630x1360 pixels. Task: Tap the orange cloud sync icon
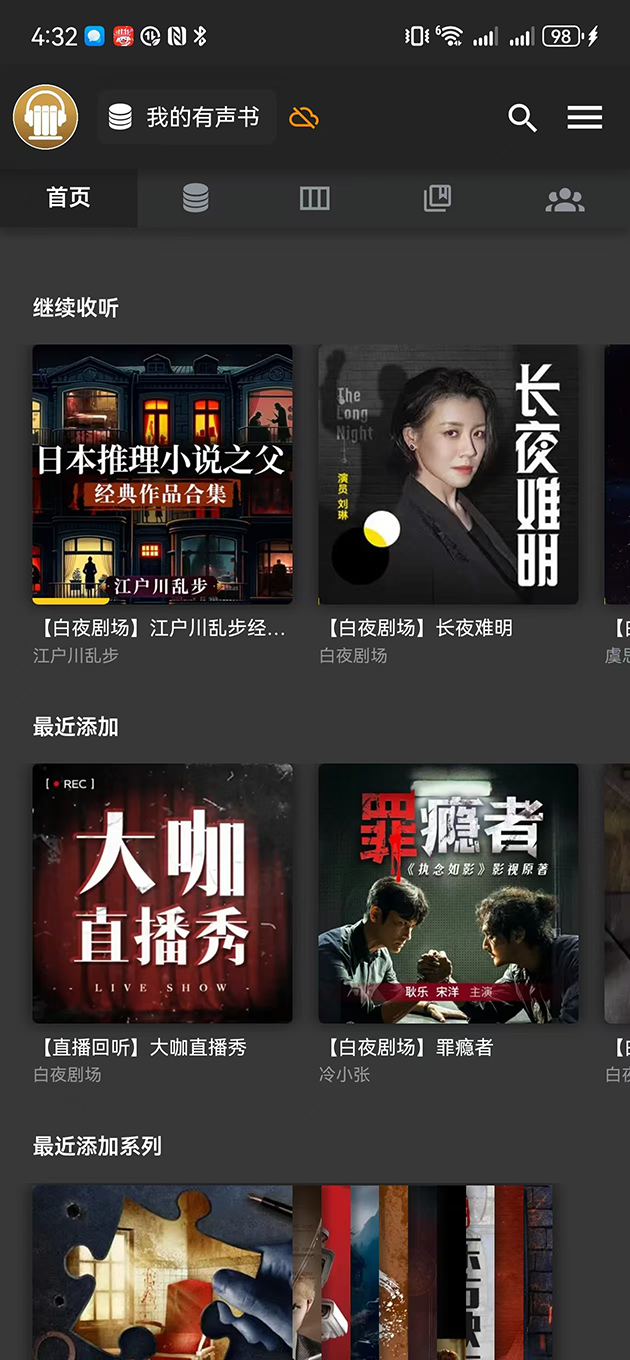pyautogui.click(x=304, y=118)
